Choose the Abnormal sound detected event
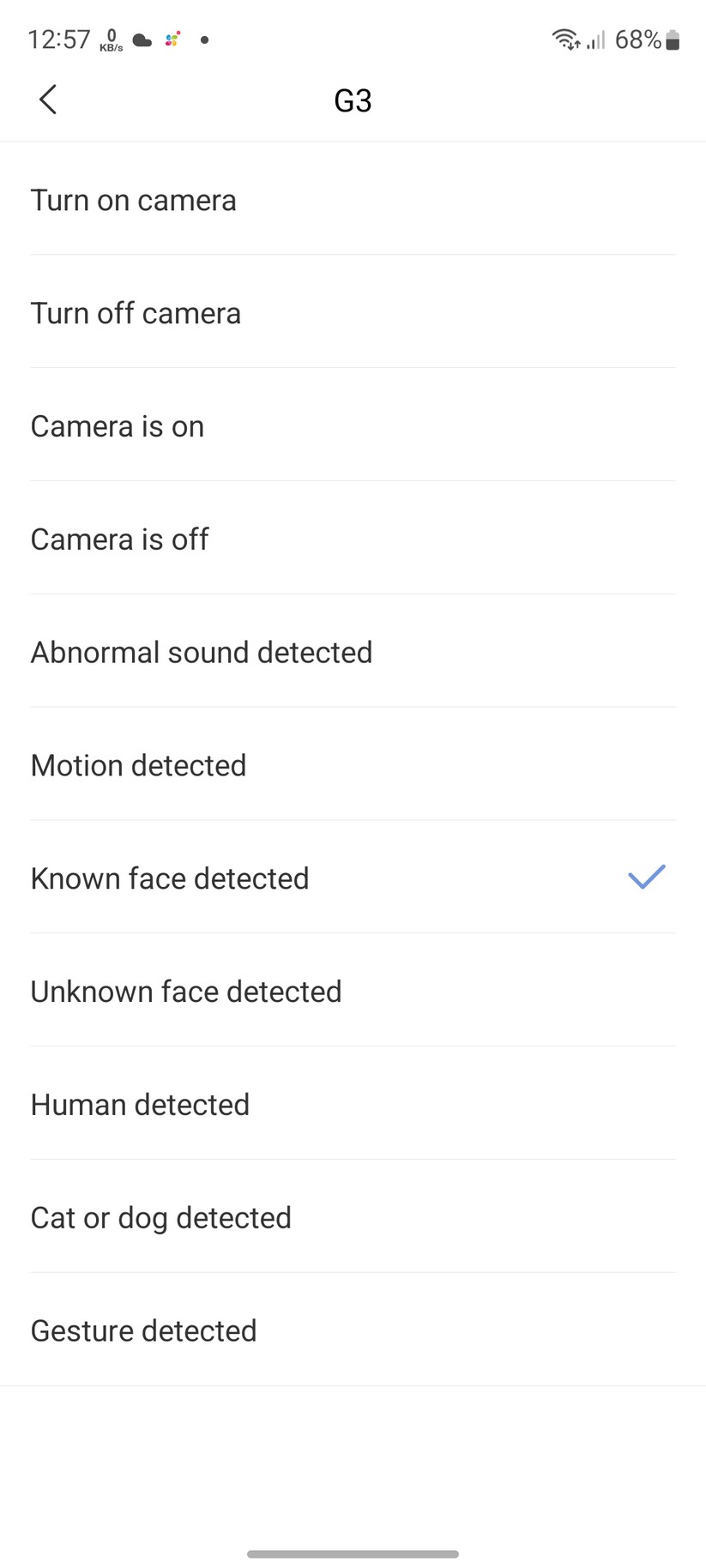The image size is (706, 1568). tap(201, 652)
